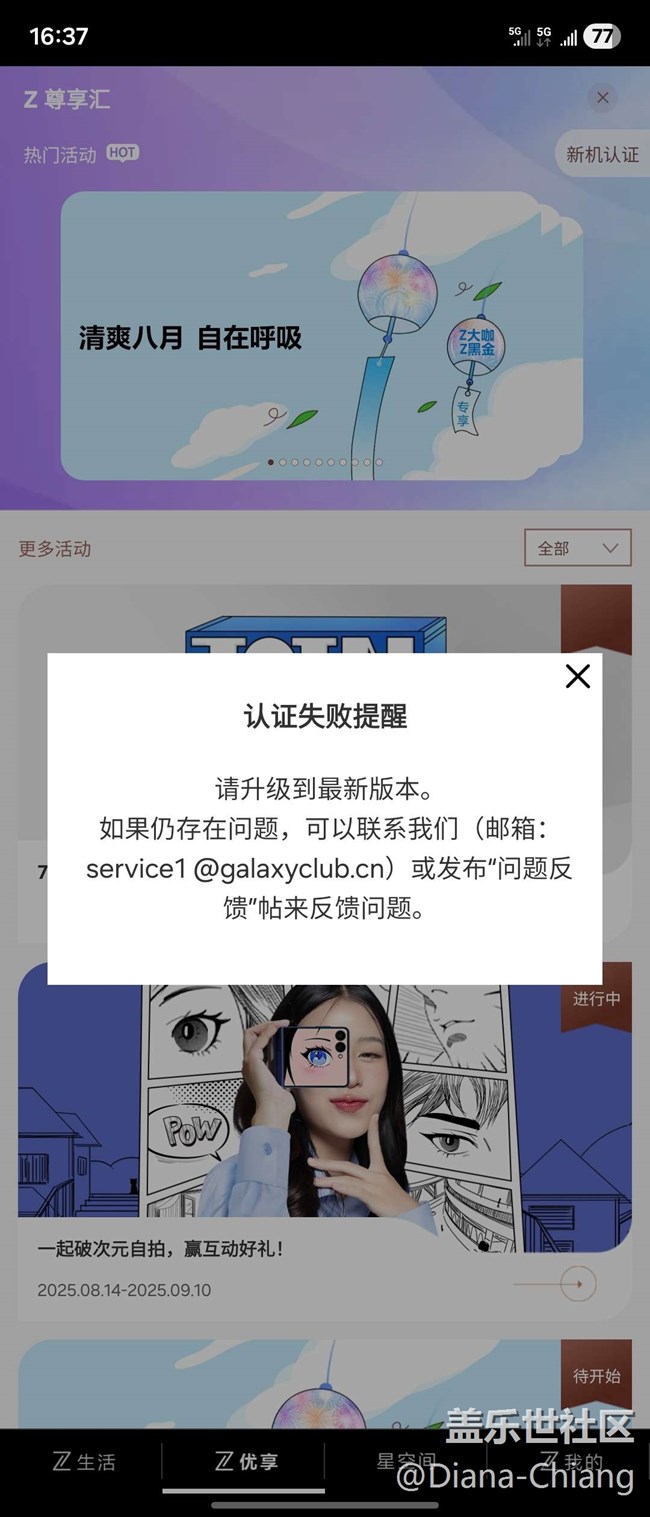Open 新机认证 button
The image size is (650, 1517).
pyautogui.click(x=601, y=155)
